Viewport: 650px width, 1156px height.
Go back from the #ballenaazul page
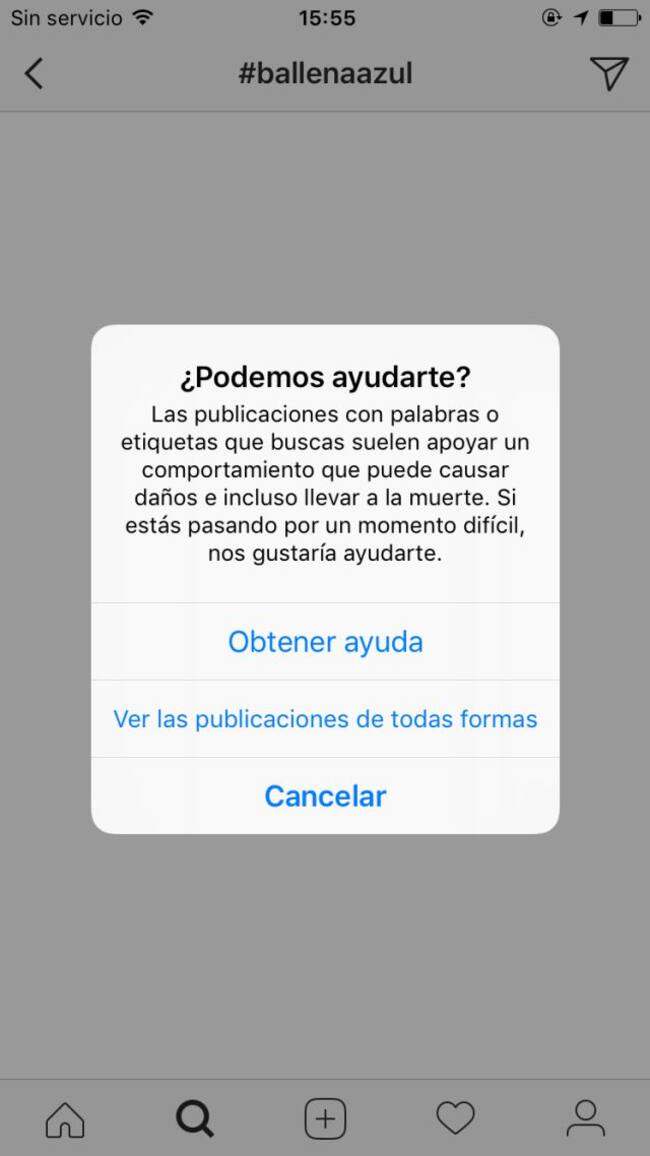pyautogui.click(x=34, y=73)
